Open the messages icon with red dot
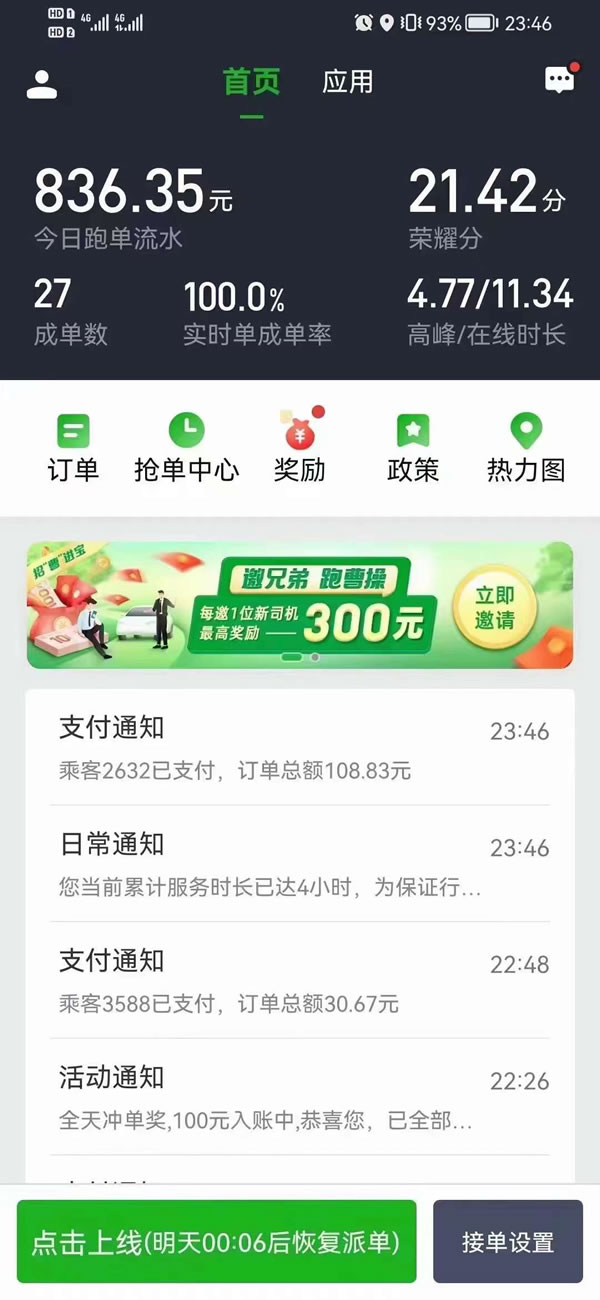The height and width of the screenshot is (1300, 600). click(560, 80)
